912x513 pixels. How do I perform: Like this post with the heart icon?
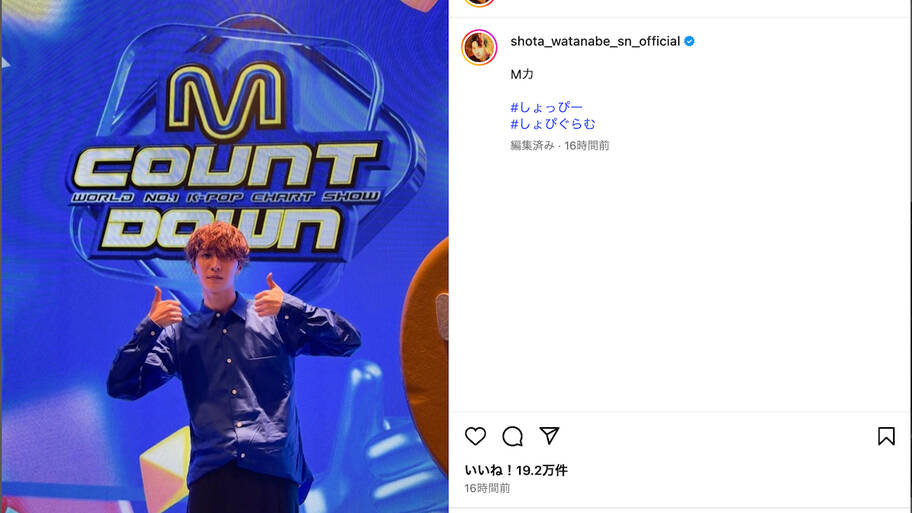(x=476, y=436)
